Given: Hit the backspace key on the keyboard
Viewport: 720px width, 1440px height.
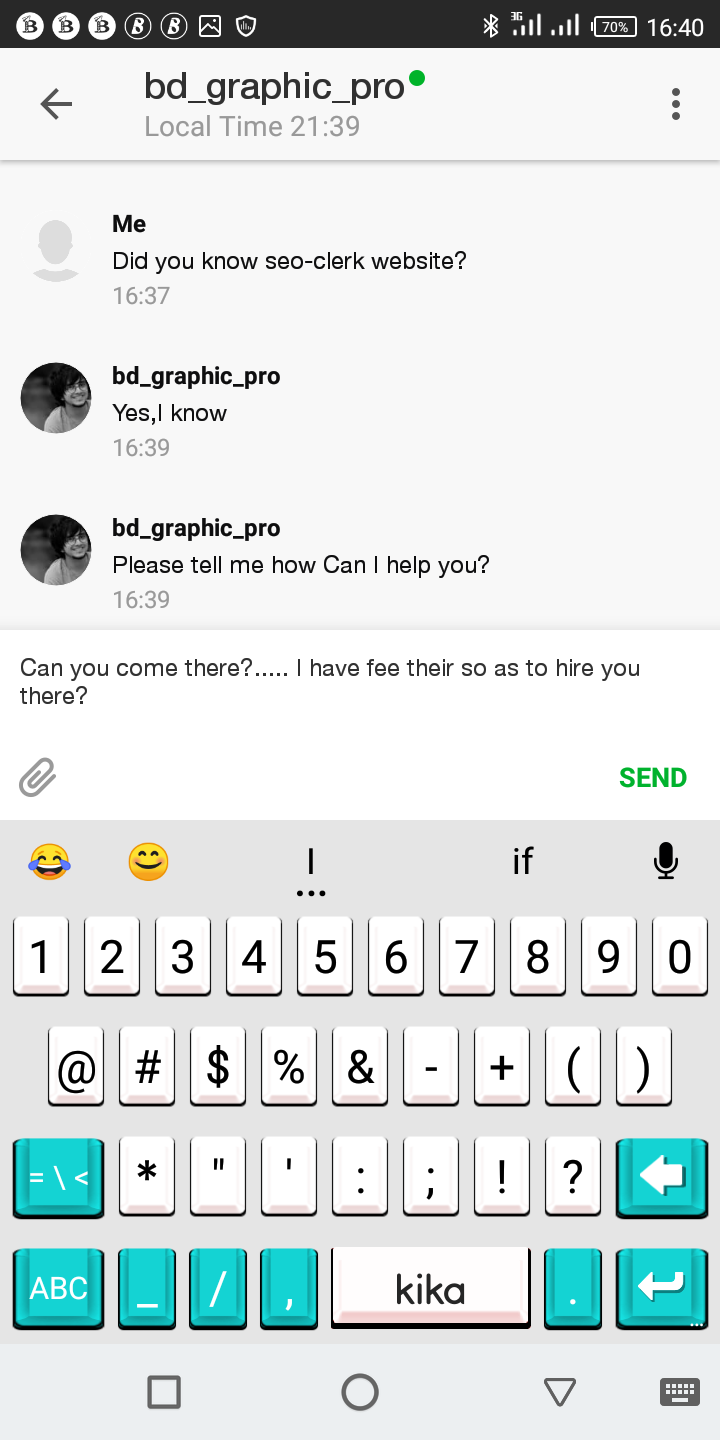Looking at the screenshot, I should point(661,1177).
